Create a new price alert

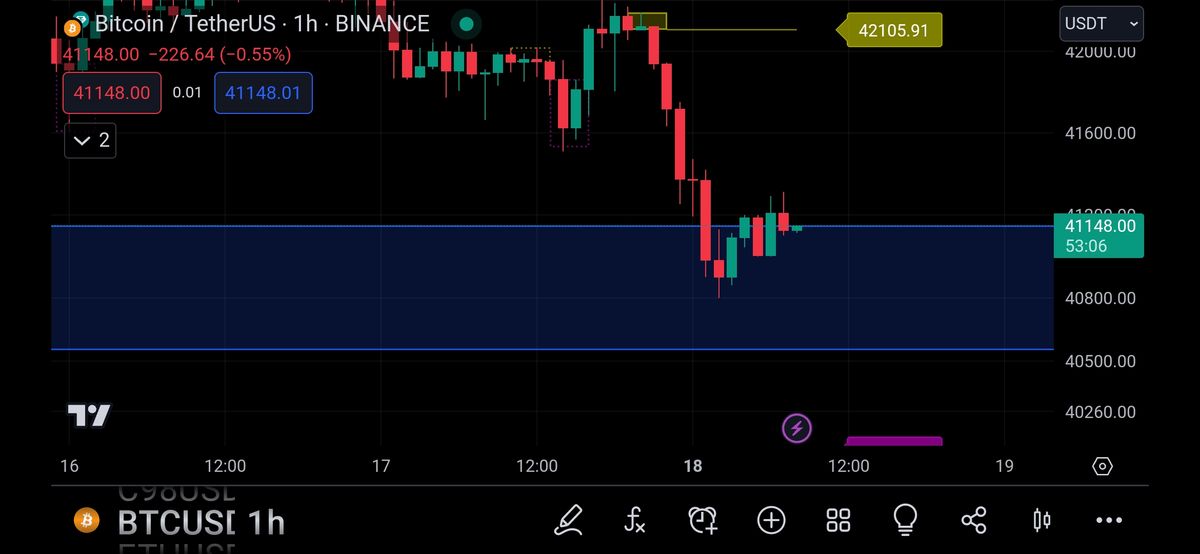[x=703, y=519]
